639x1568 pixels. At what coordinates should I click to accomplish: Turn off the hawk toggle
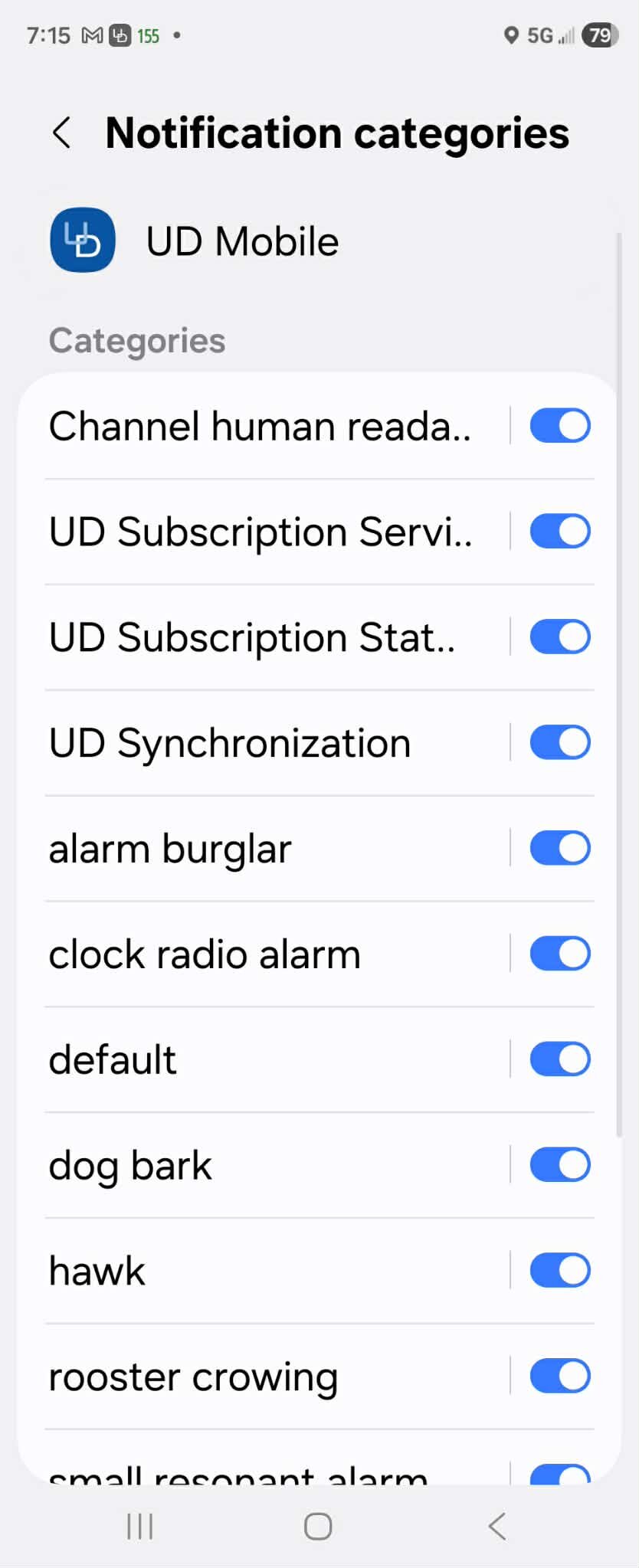coord(560,1272)
